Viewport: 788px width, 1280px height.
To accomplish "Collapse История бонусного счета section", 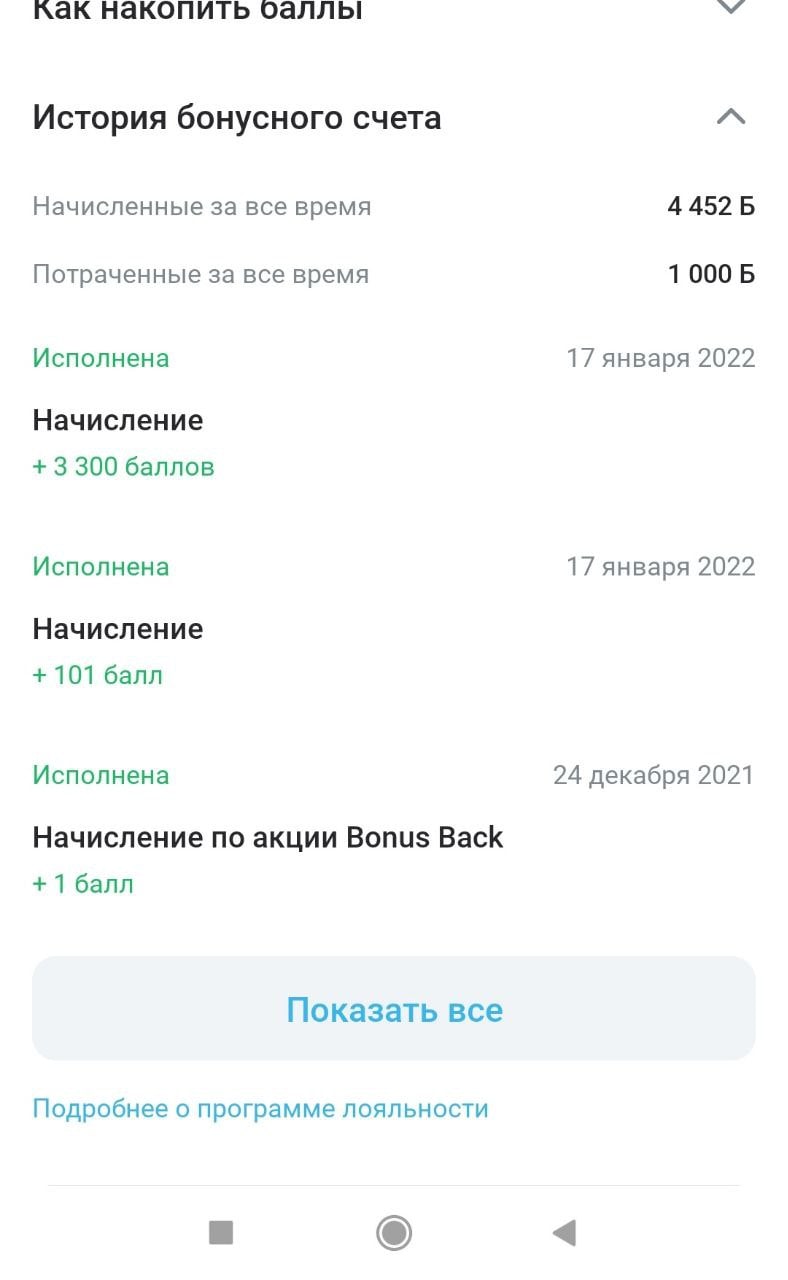I will tap(731, 117).
